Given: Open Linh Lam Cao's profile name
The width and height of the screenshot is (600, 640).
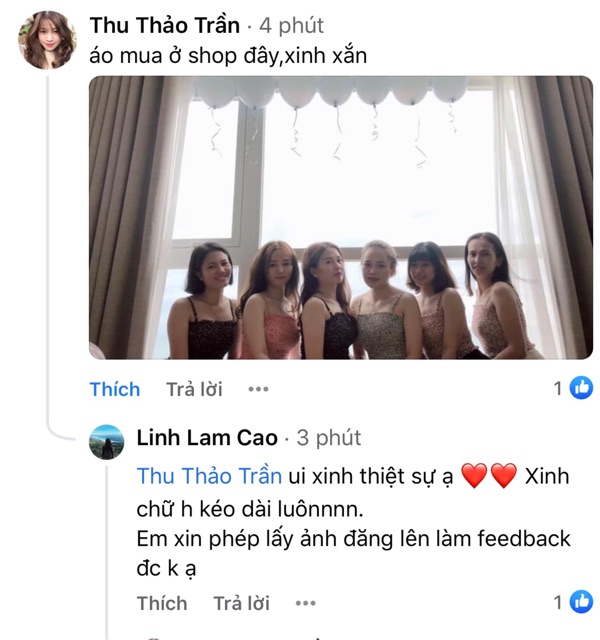Looking at the screenshot, I should 207,438.
